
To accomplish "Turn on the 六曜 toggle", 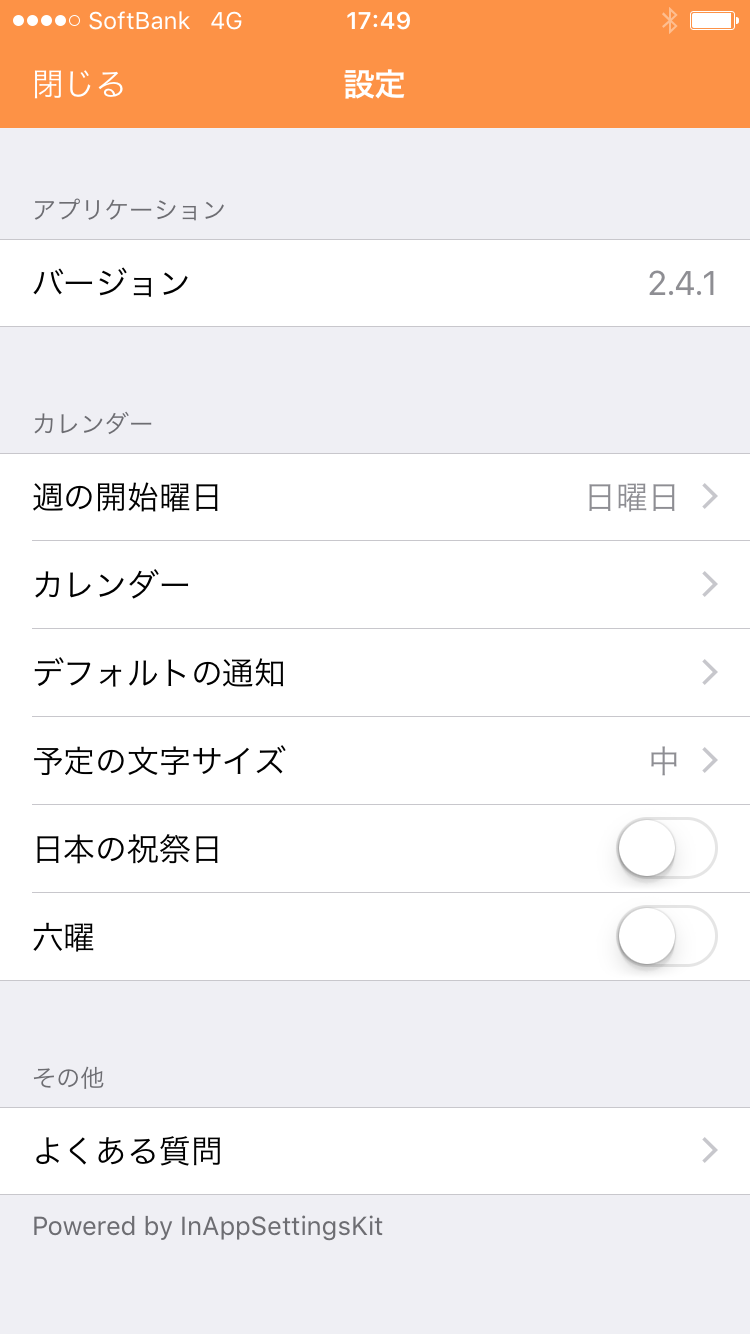I will coord(667,937).
